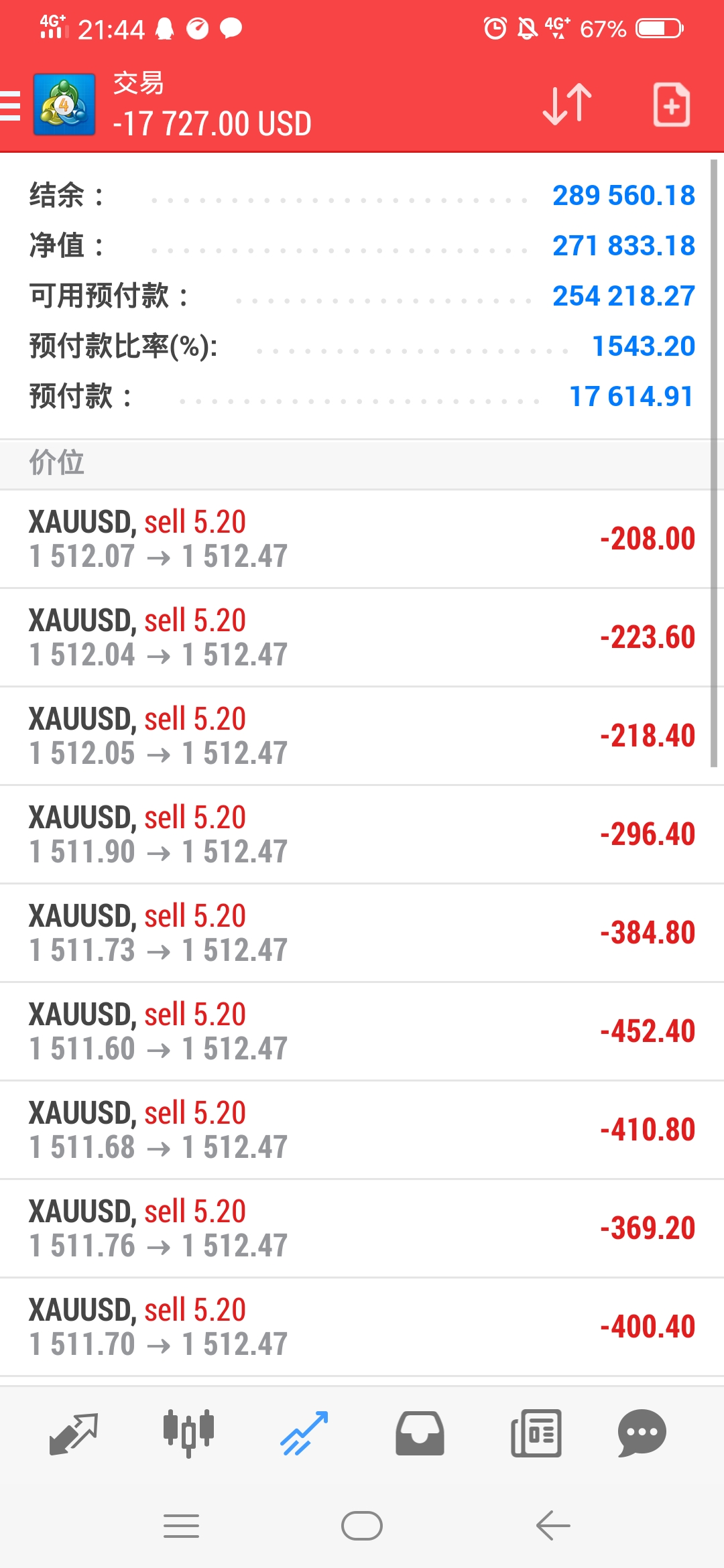Open the sell position opened at 1 512.04
This screenshot has width=724, height=1568.
click(362, 637)
